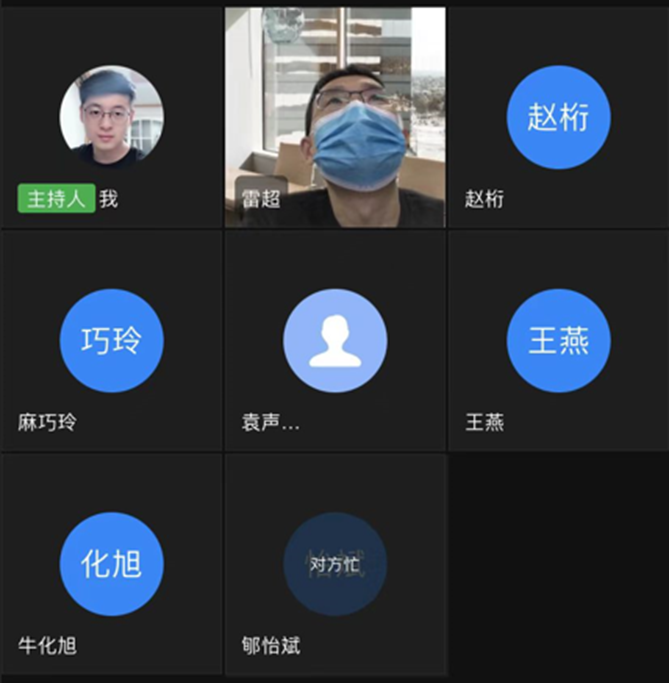Tap 麻巧玲's participant tile
Viewport: 669px width, 683px height.
click(x=111, y=341)
